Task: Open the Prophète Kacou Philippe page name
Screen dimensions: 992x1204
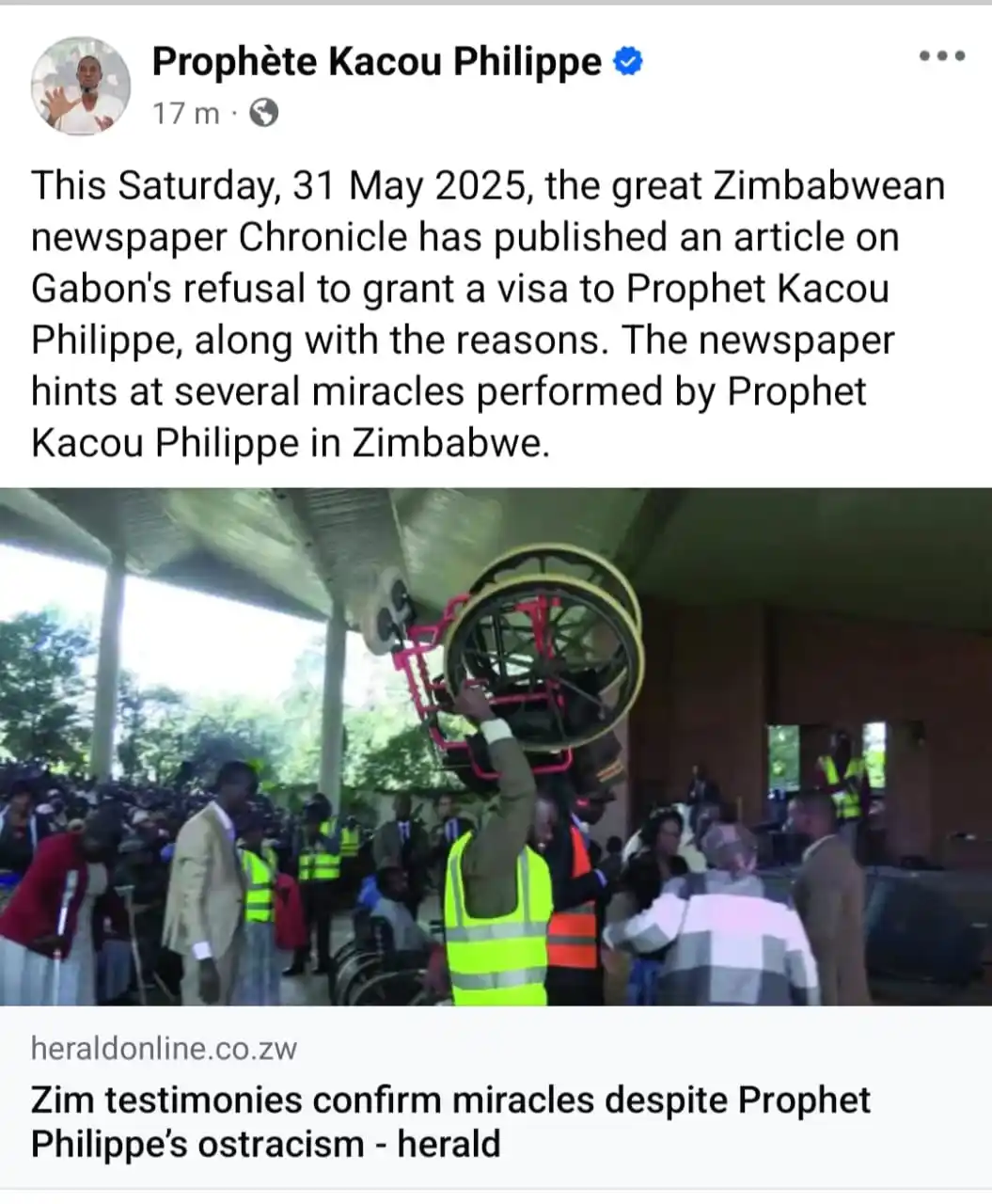Action: [376, 62]
